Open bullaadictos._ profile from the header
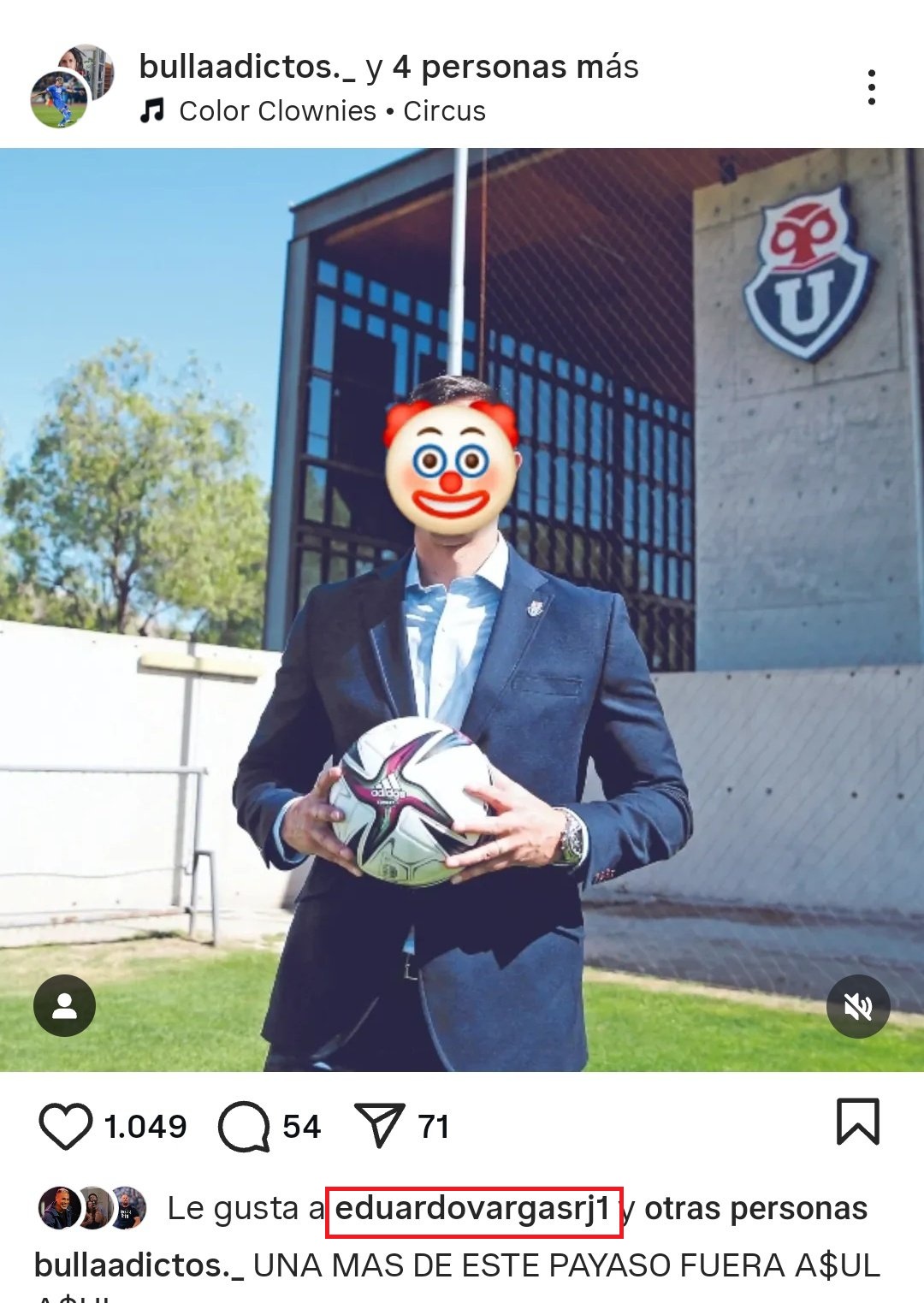 coord(246,67)
